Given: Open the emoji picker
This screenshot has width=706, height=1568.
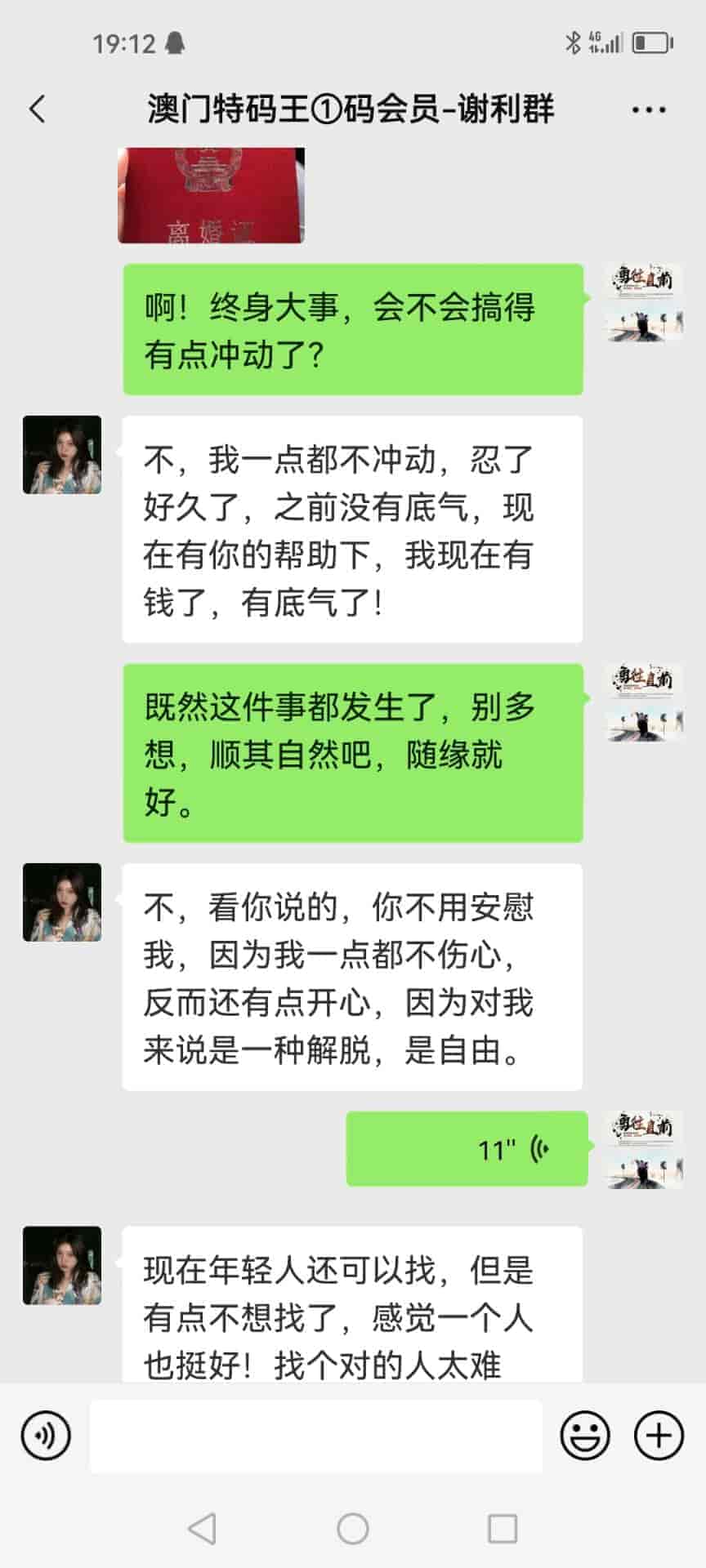Looking at the screenshot, I should click(585, 1436).
